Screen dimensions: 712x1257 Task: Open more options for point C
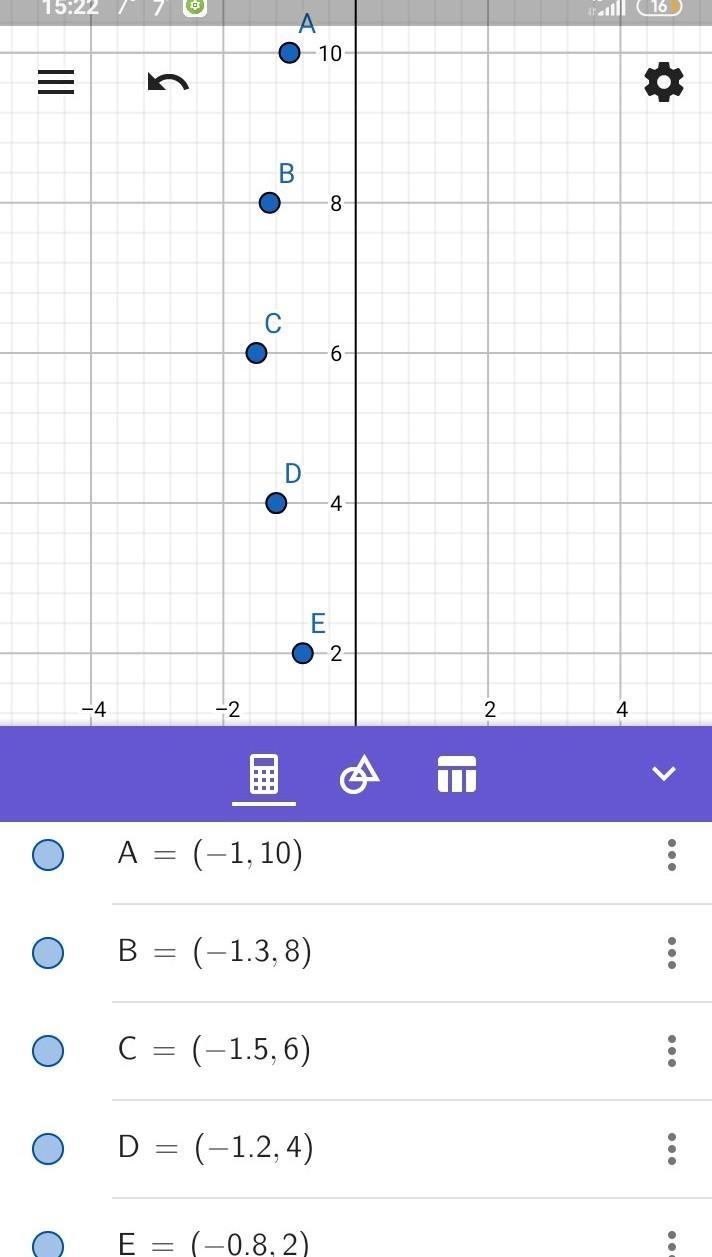(x=672, y=1050)
